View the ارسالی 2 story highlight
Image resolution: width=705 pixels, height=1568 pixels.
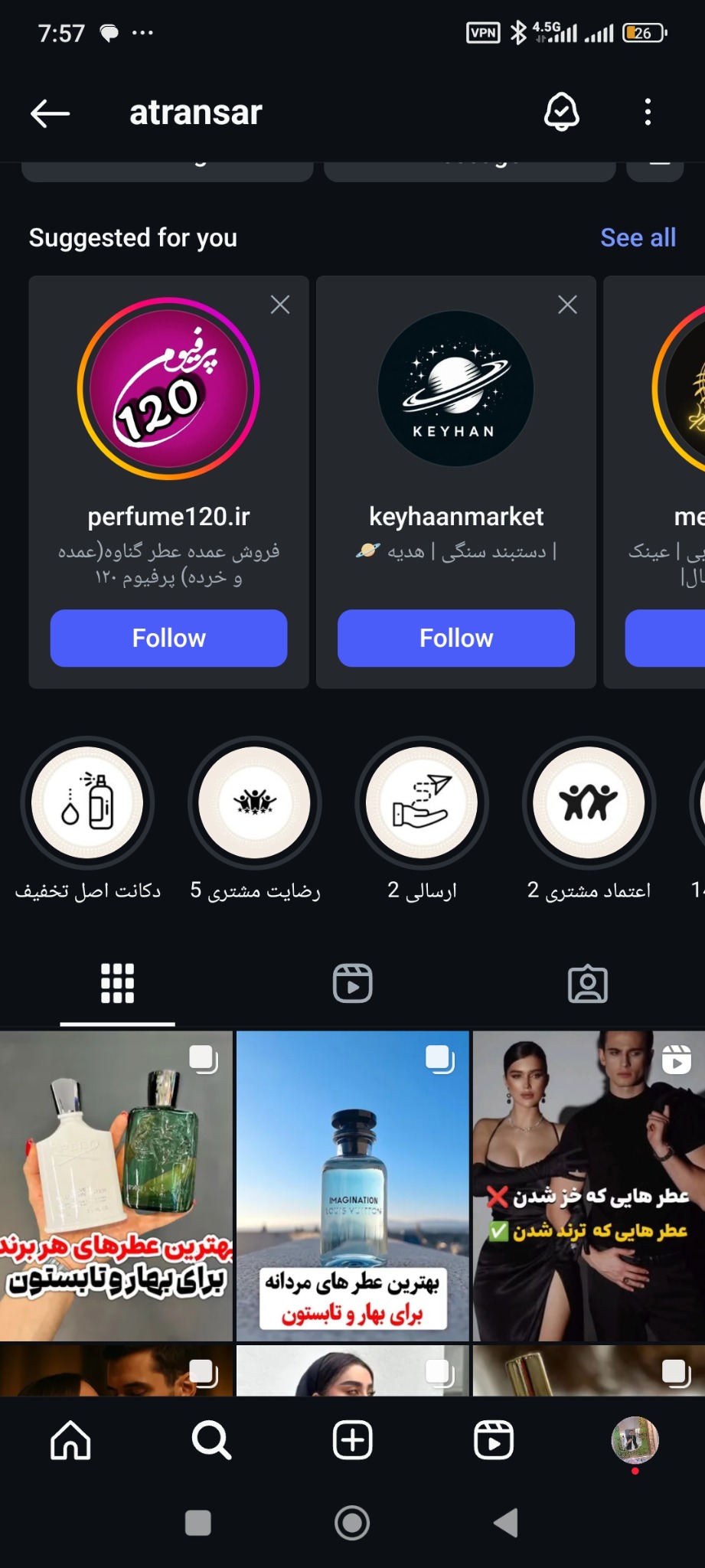click(422, 803)
